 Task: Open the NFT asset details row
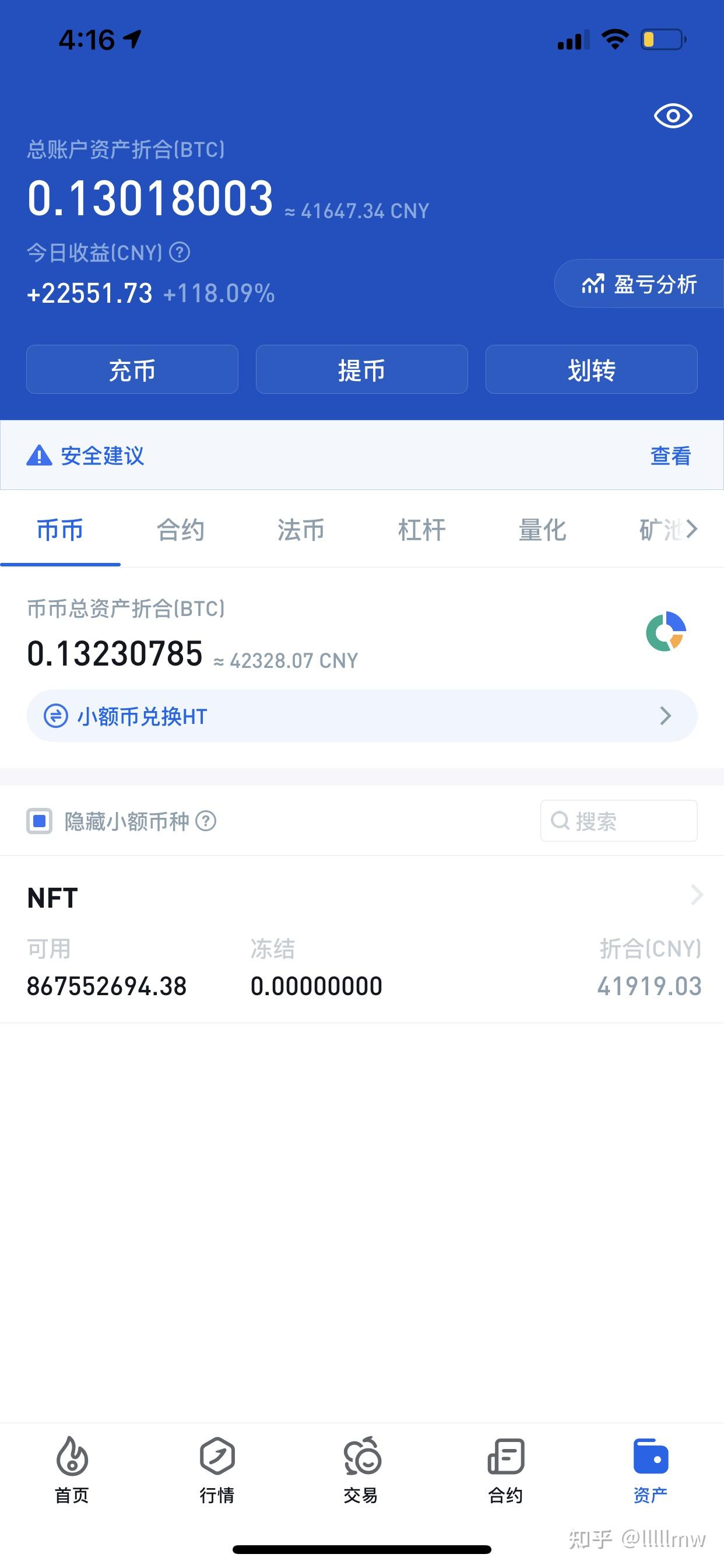tap(361, 939)
